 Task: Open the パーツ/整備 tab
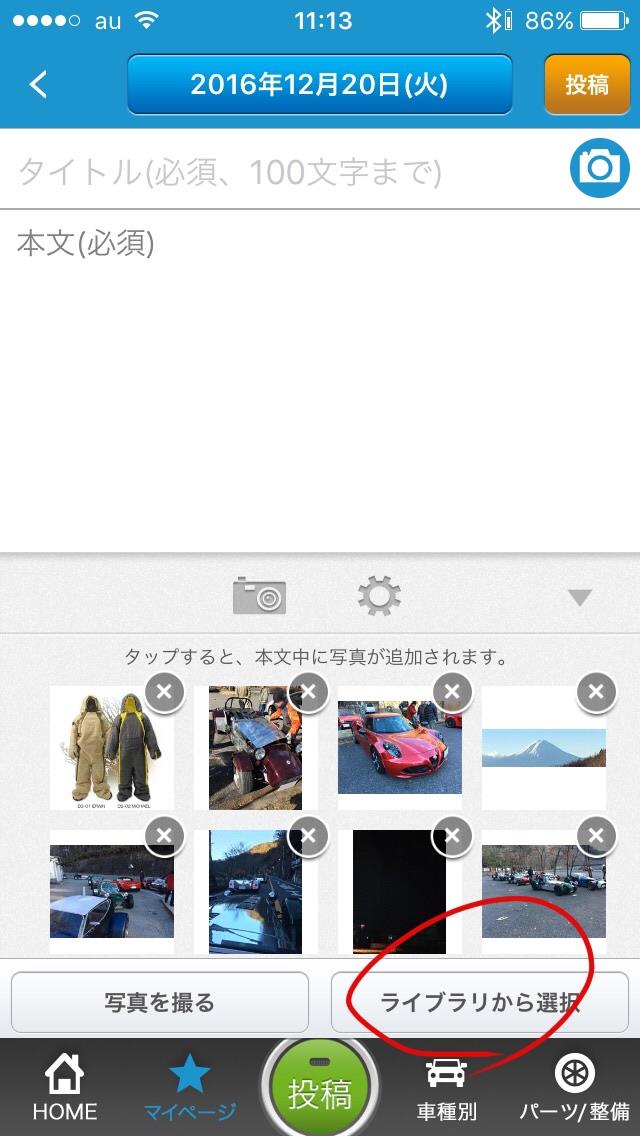click(574, 1088)
